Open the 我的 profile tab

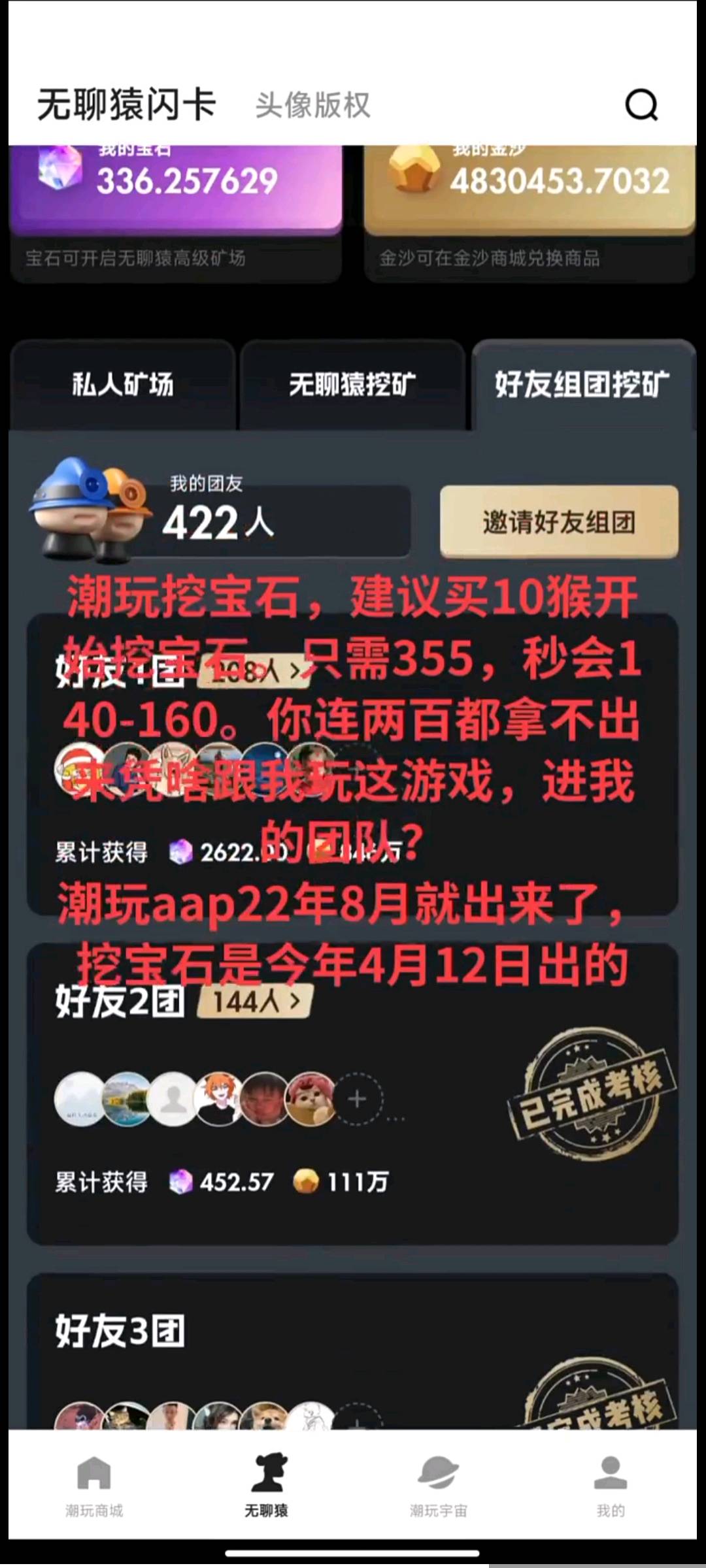click(x=610, y=1486)
